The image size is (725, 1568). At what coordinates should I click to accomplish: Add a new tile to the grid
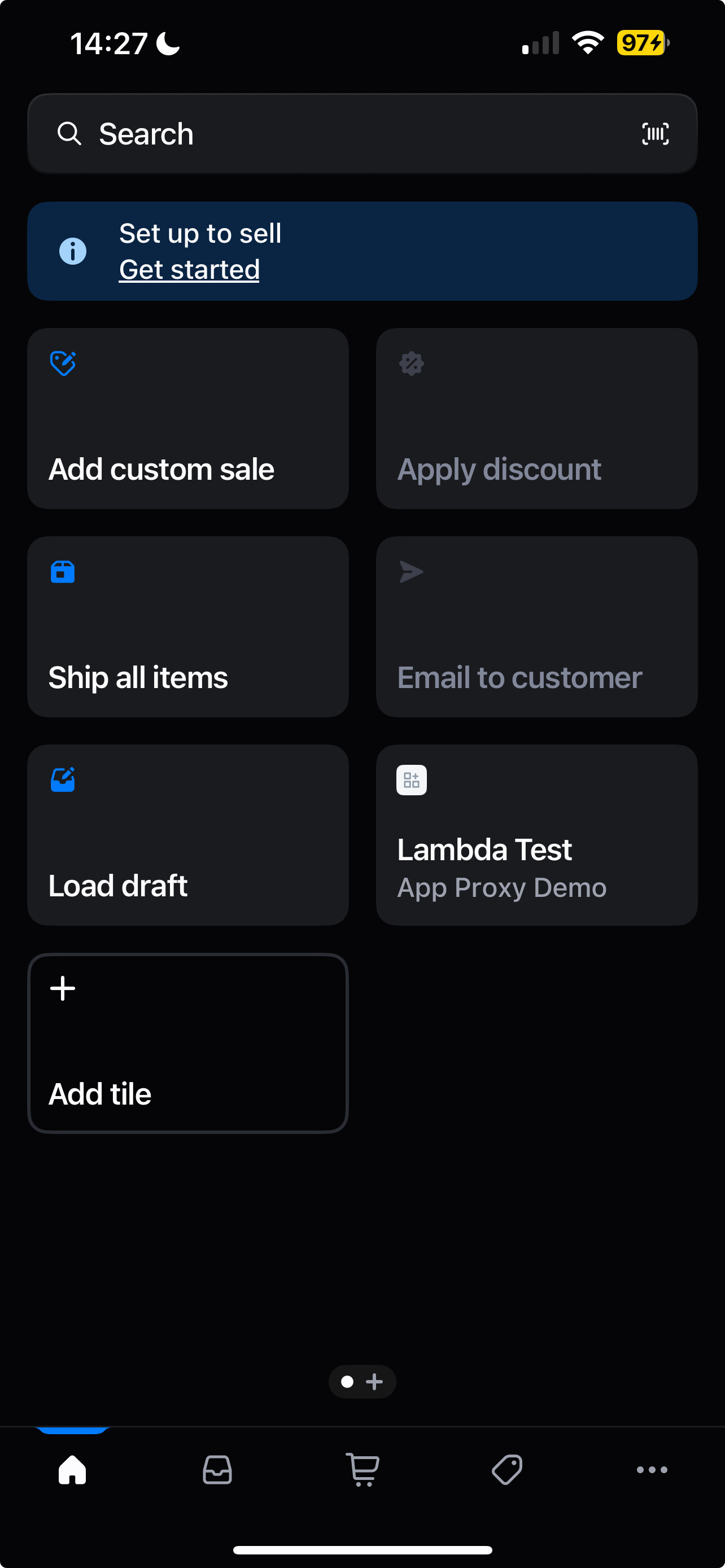click(187, 1043)
